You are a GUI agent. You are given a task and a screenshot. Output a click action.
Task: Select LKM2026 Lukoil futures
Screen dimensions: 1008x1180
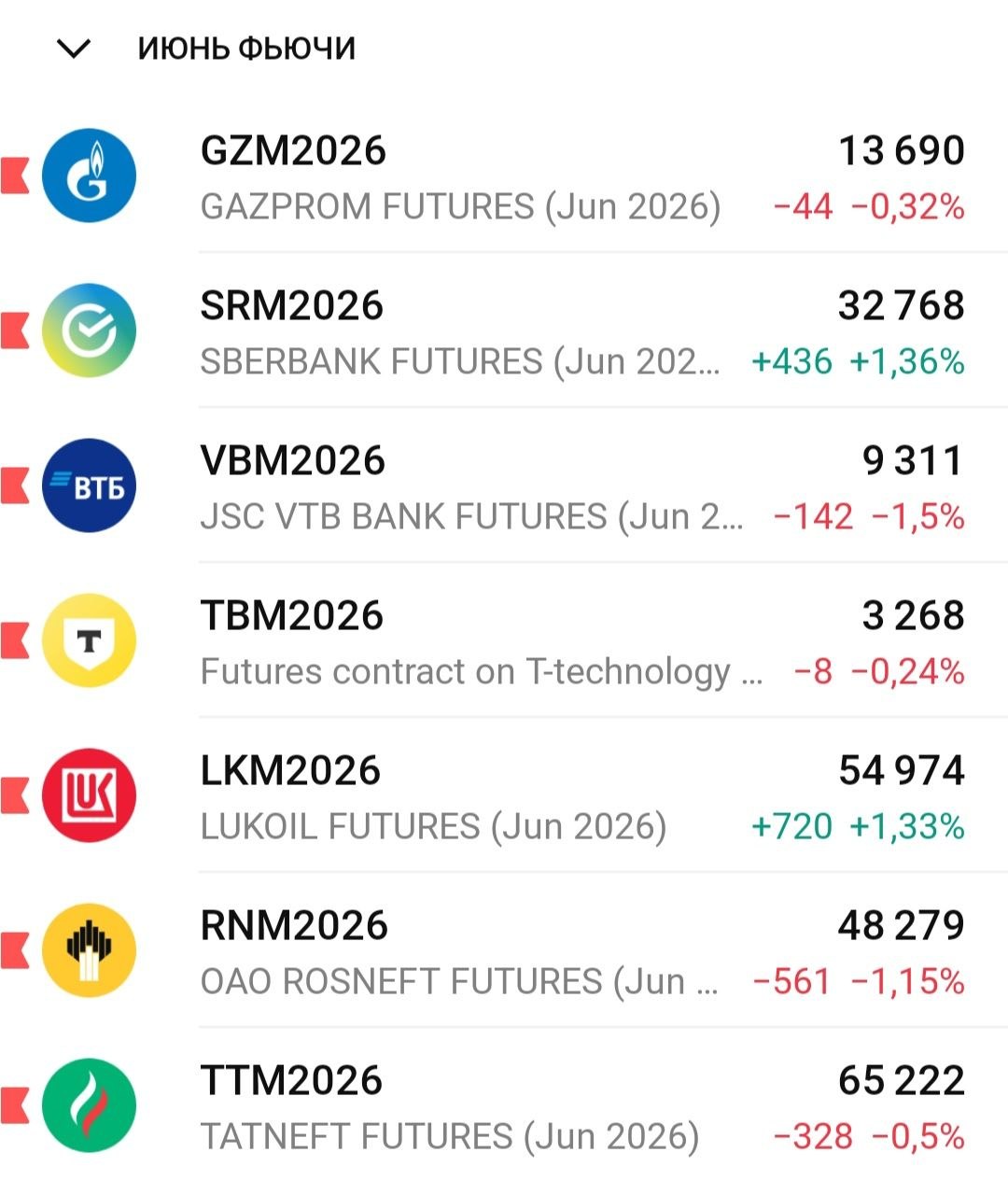click(x=504, y=797)
